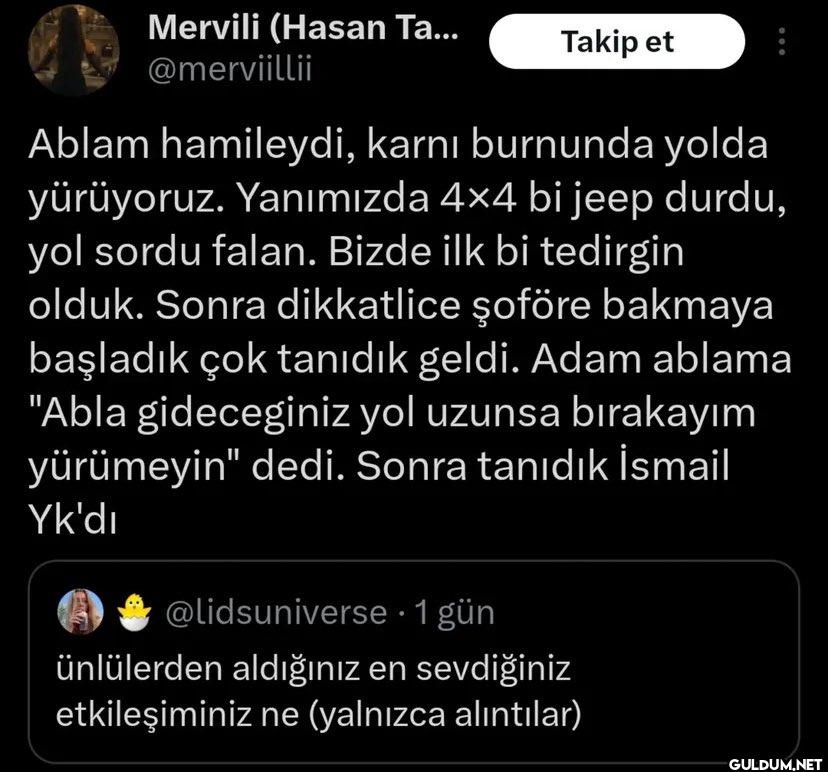Open the tweet's overflow menu
Image resolution: width=828 pixels, height=772 pixels.
click(x=782, y=42)
